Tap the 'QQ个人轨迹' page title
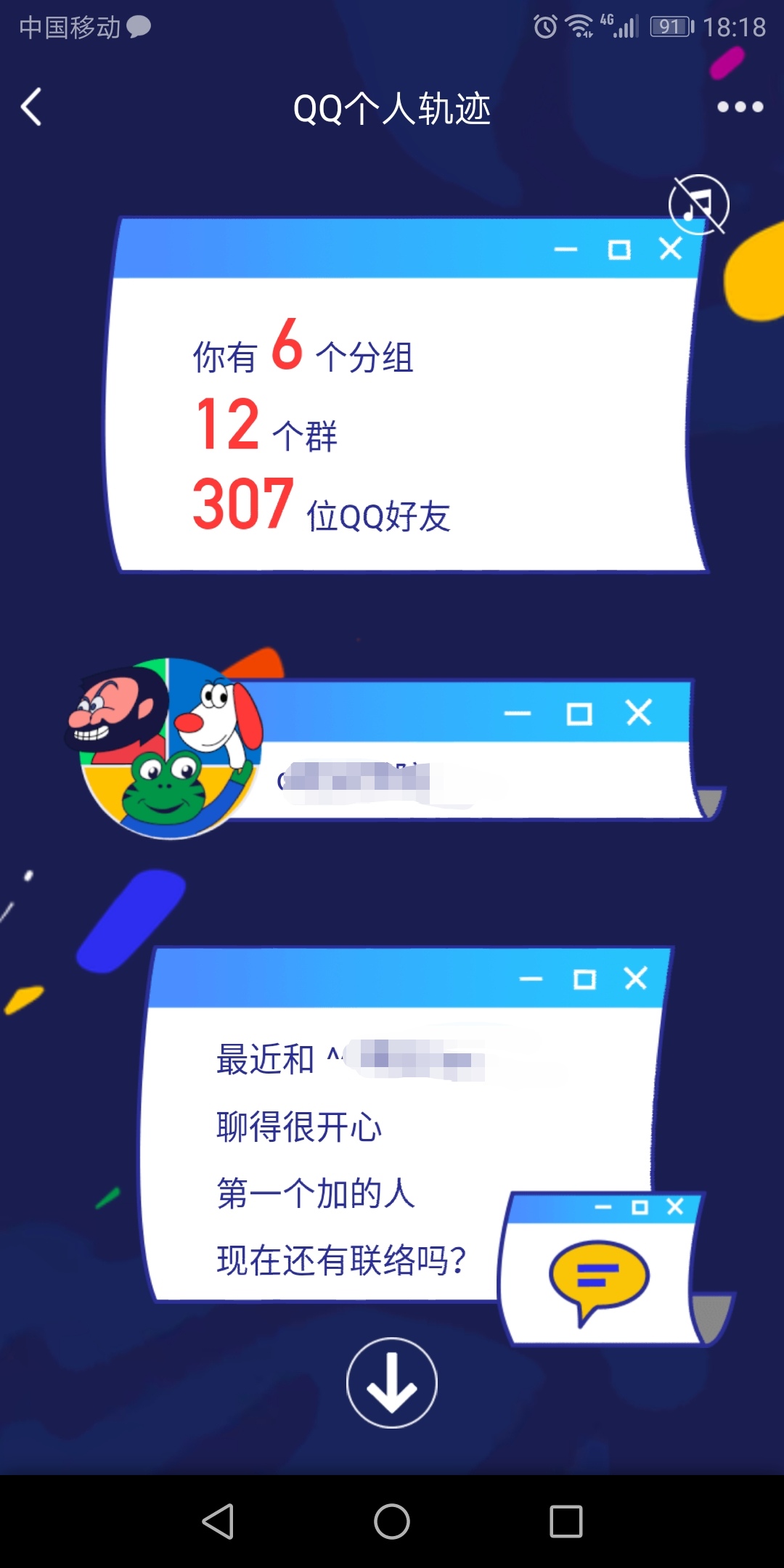 point(392,107)
